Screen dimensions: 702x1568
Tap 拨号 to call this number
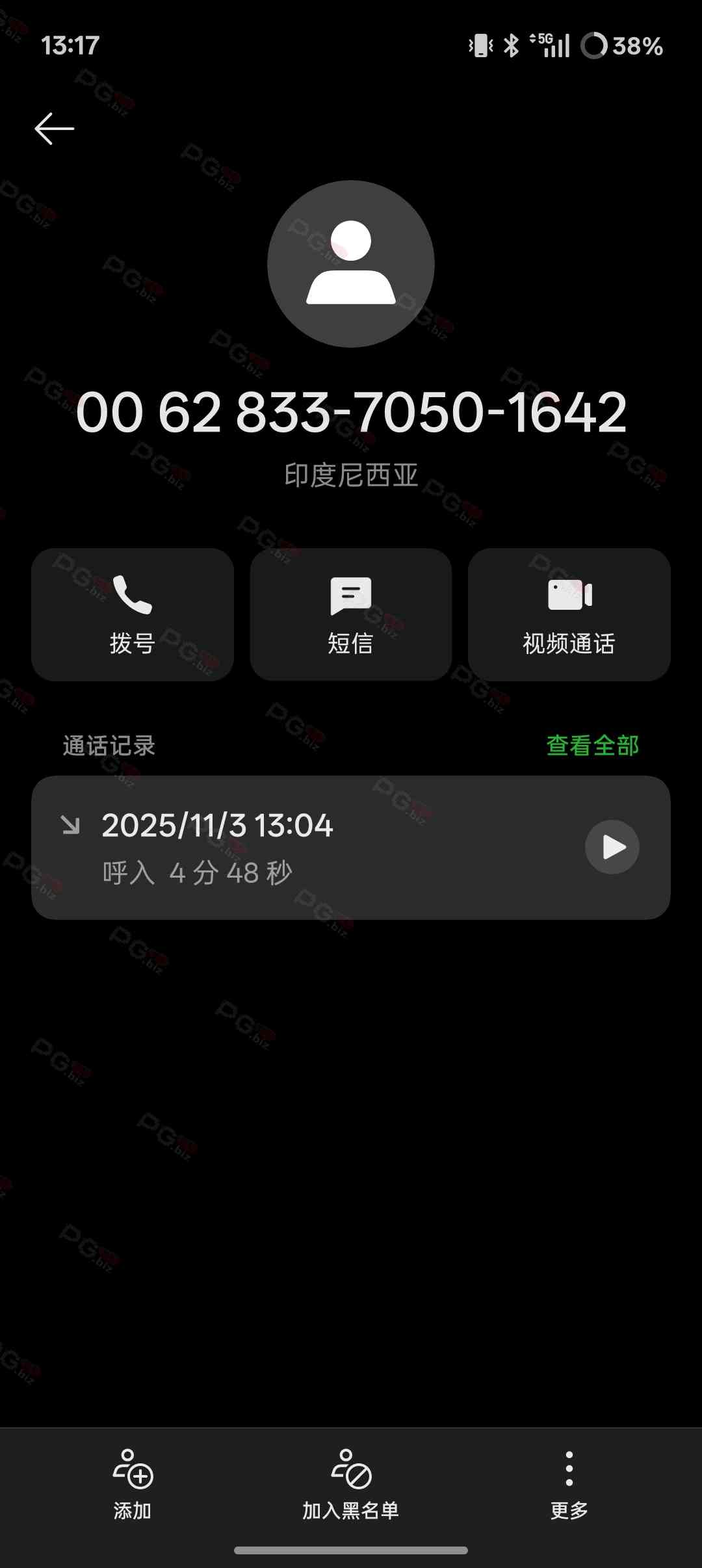pyautogui.click(x=133, y=614)
